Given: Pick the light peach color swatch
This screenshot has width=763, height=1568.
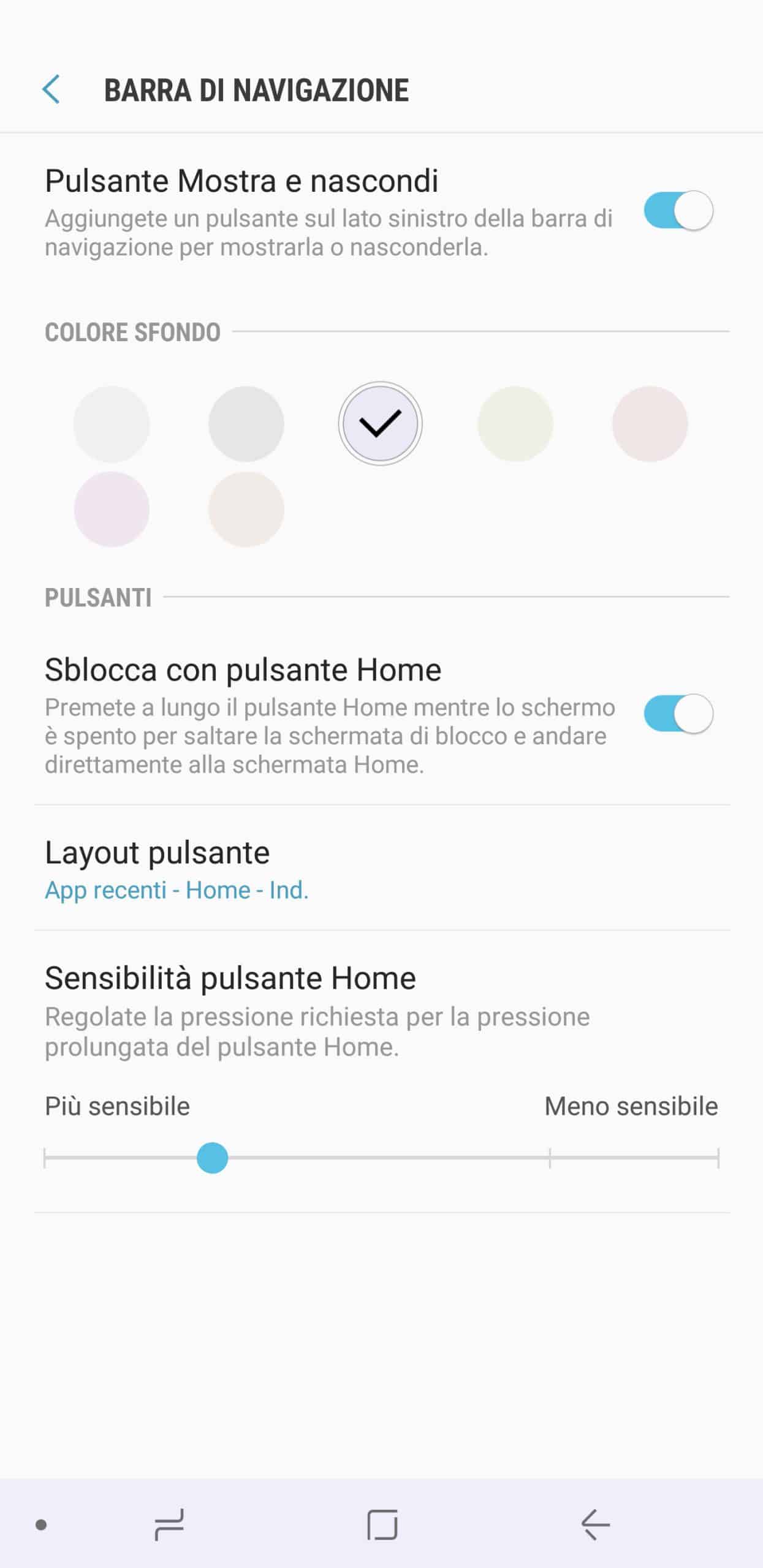Looking at the screenshot, I should pyautogui.click(x=246, y=509).
